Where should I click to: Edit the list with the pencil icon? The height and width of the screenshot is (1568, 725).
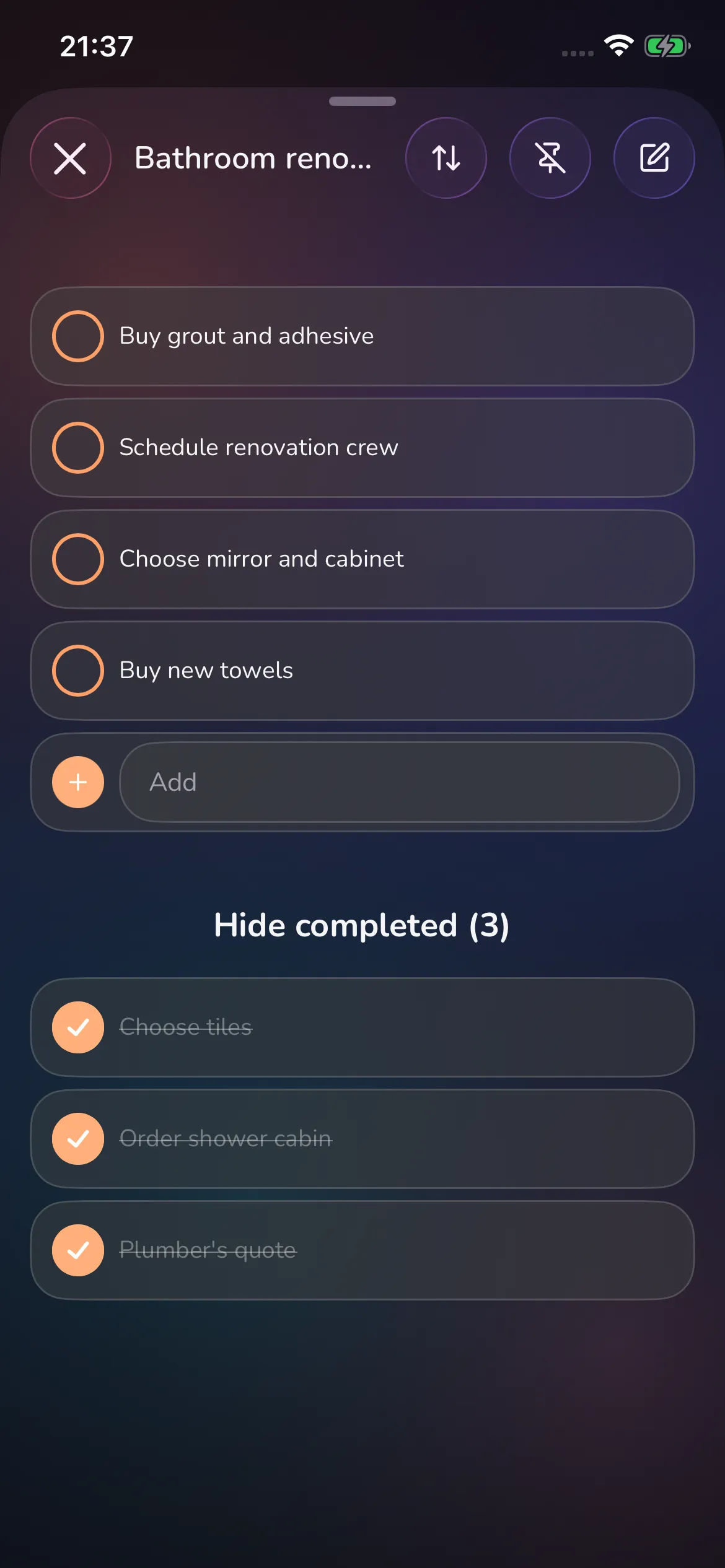click(x=654, y=158)
